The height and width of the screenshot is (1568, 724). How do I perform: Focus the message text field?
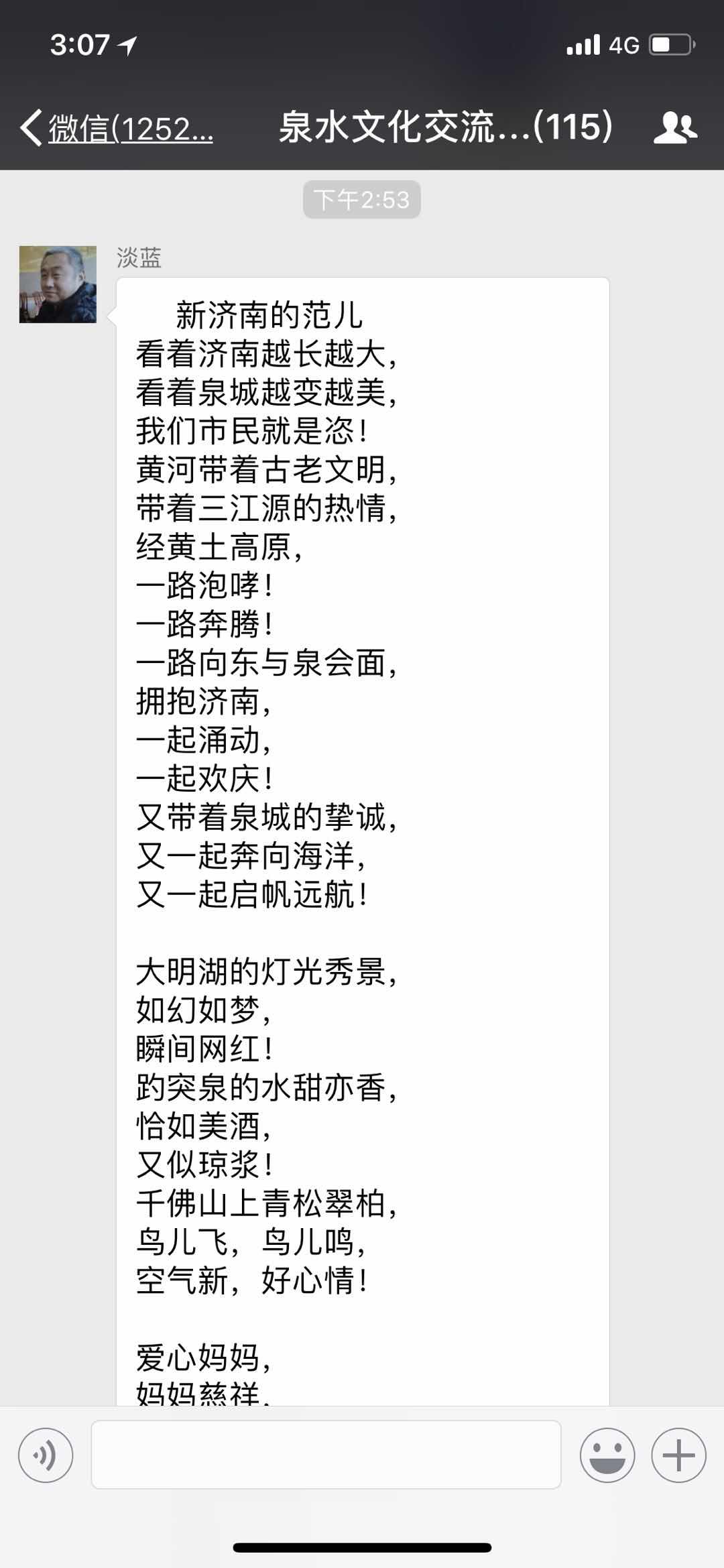(x=326, y=1455)
